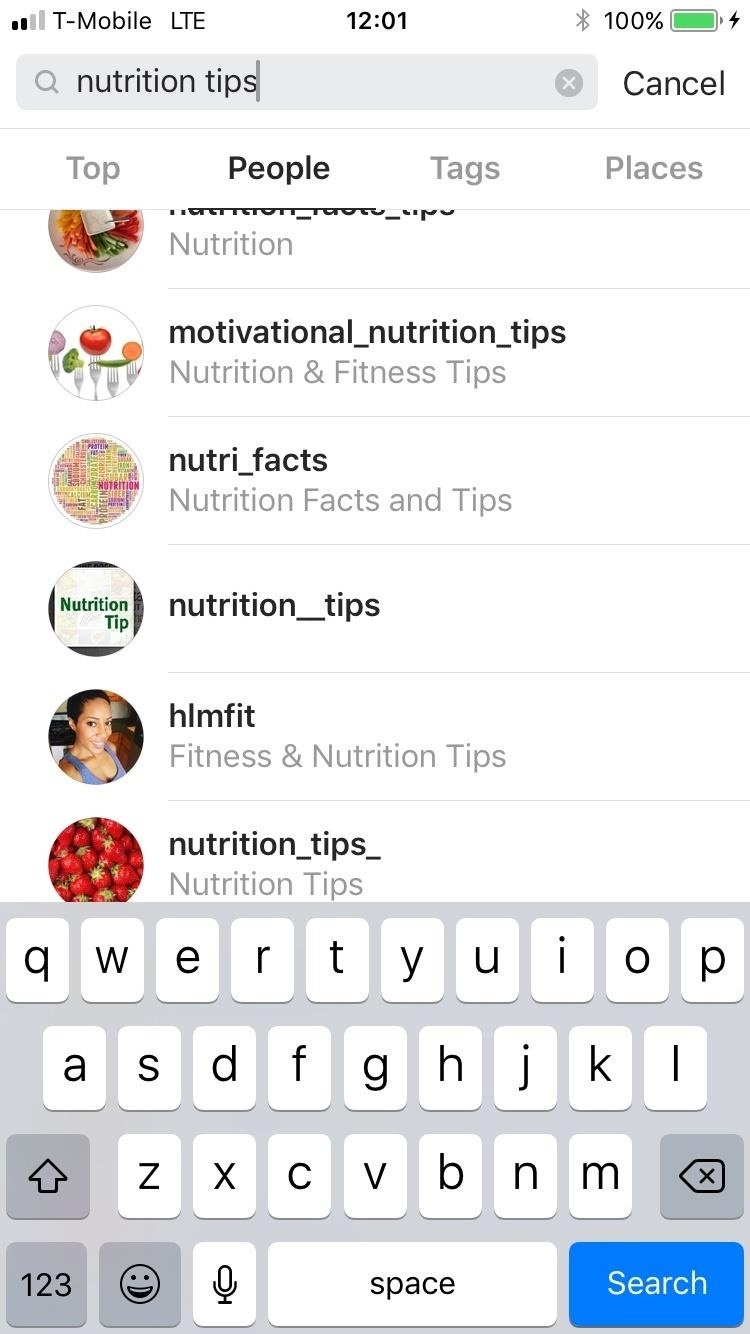Switch to the Tags tab

[x=465, y=168]
